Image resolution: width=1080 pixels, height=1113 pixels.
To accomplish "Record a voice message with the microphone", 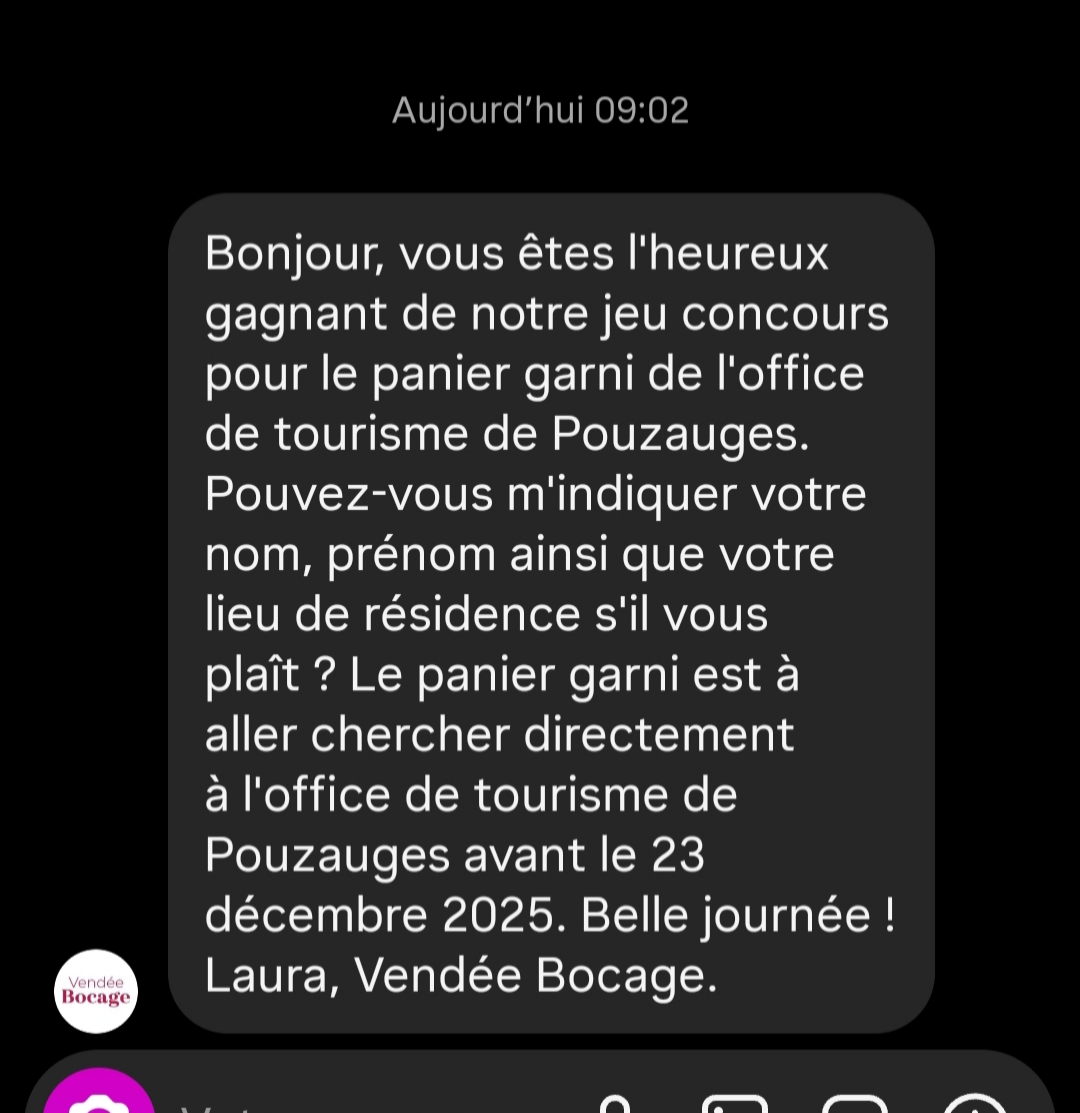I will tap(615, 1105).
